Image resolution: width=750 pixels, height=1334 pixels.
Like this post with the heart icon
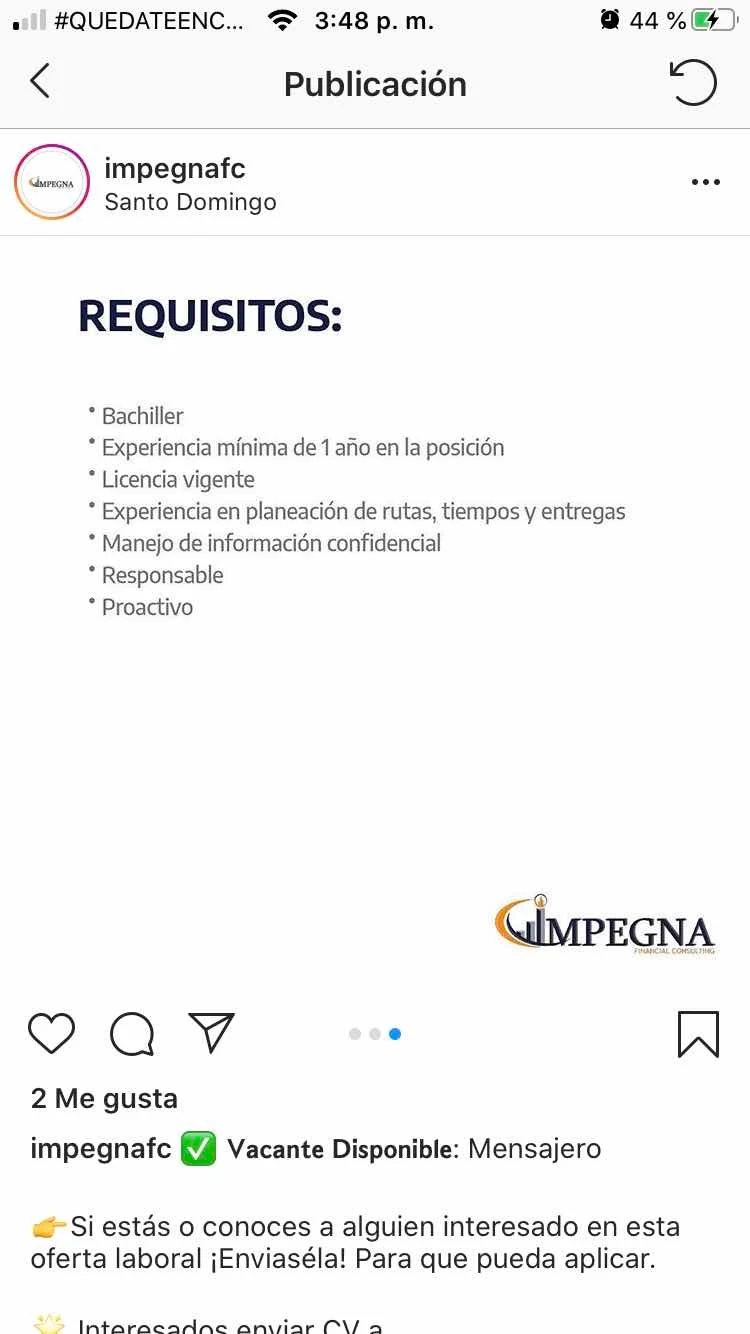[x=51, y=1034]
